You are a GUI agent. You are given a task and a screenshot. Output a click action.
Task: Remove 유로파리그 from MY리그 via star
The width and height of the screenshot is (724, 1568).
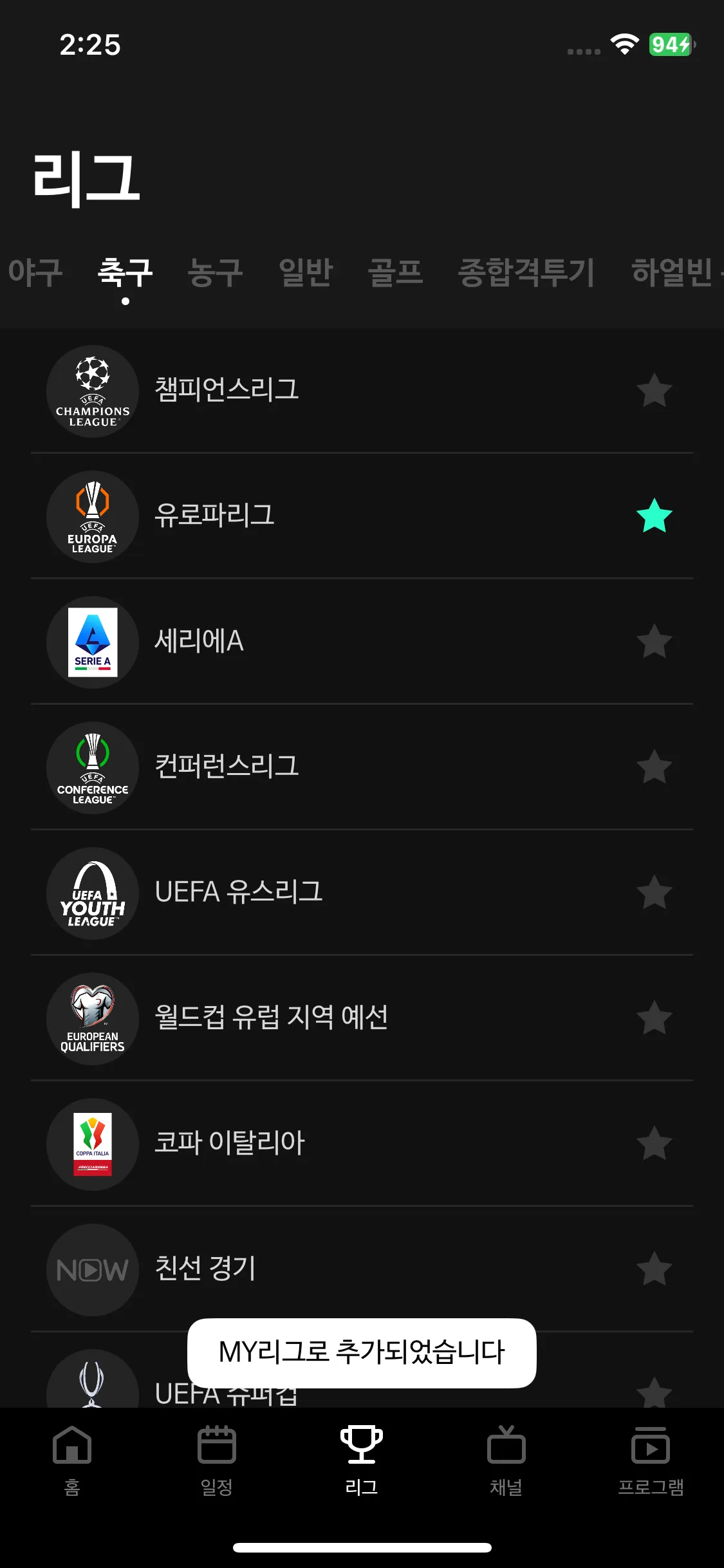tap(654, 516)
